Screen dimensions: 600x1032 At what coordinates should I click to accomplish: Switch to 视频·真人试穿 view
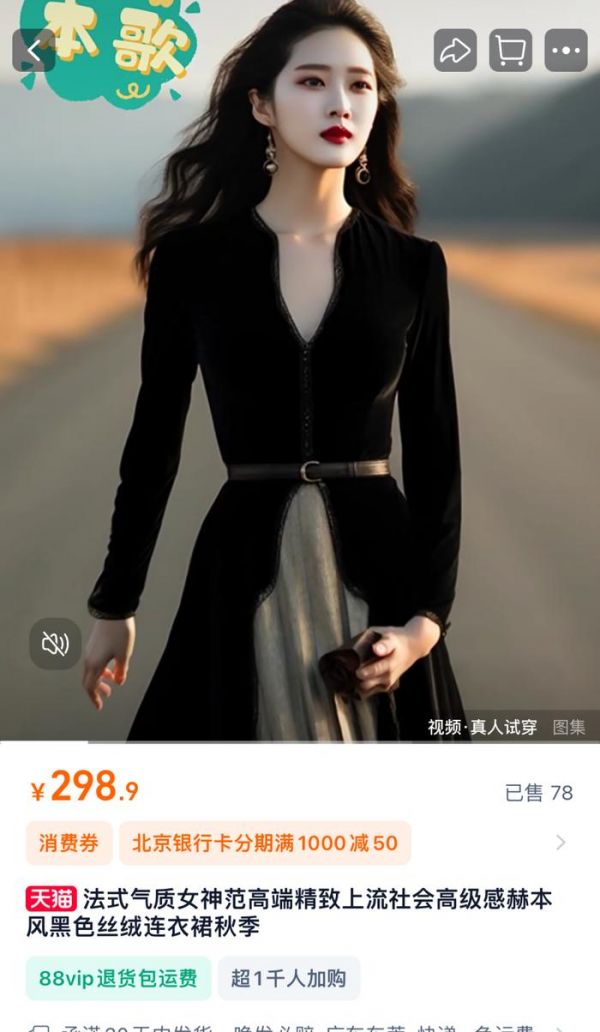pos(482,727)
